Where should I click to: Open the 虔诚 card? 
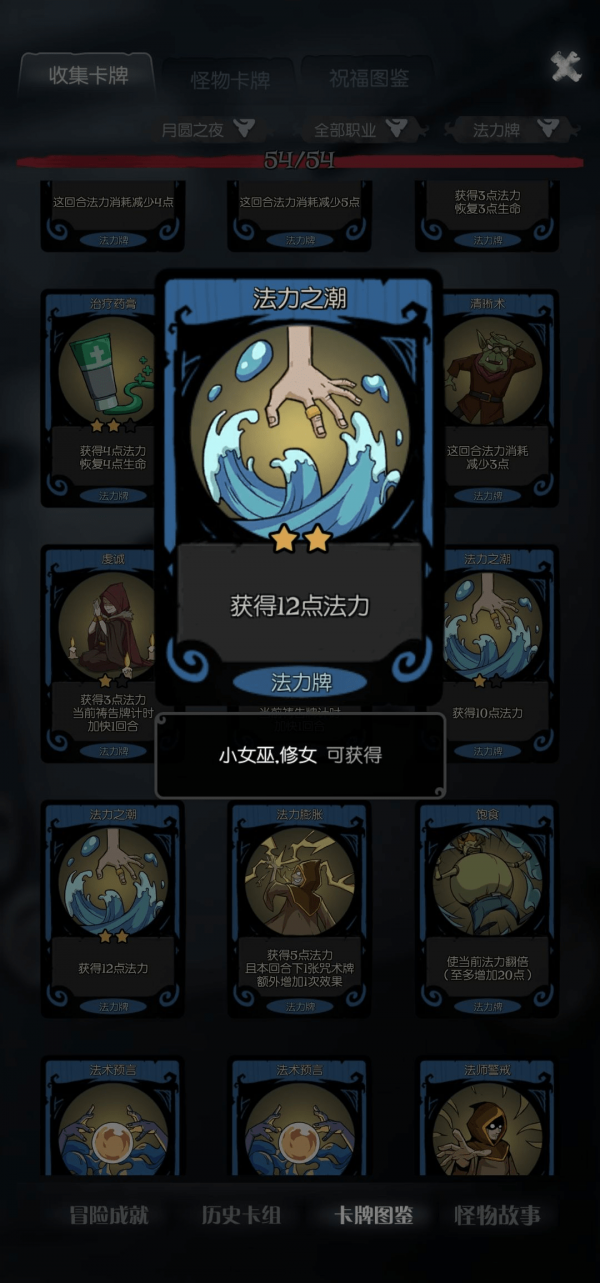click(98, 650)
